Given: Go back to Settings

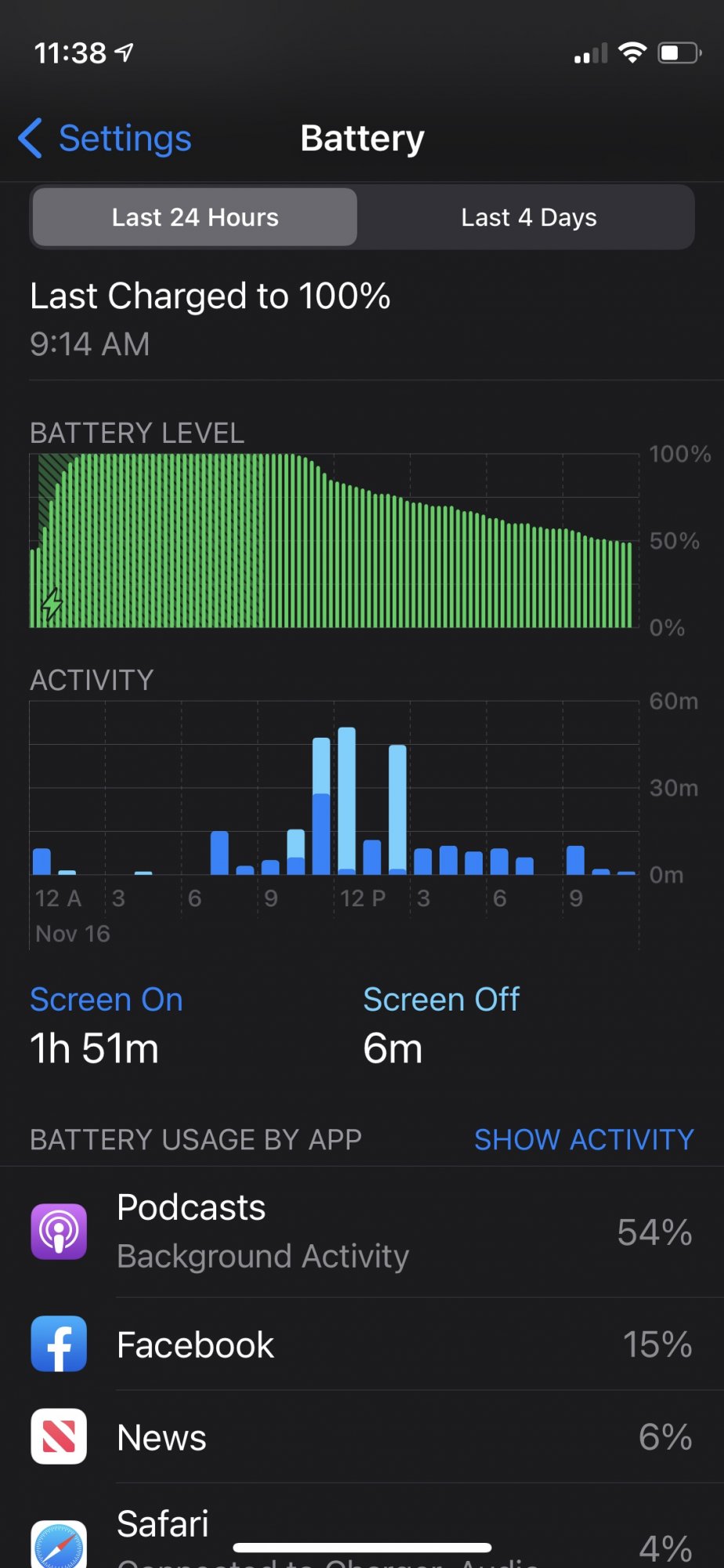Looking at the screenshot, I should (x=106, y=139).
